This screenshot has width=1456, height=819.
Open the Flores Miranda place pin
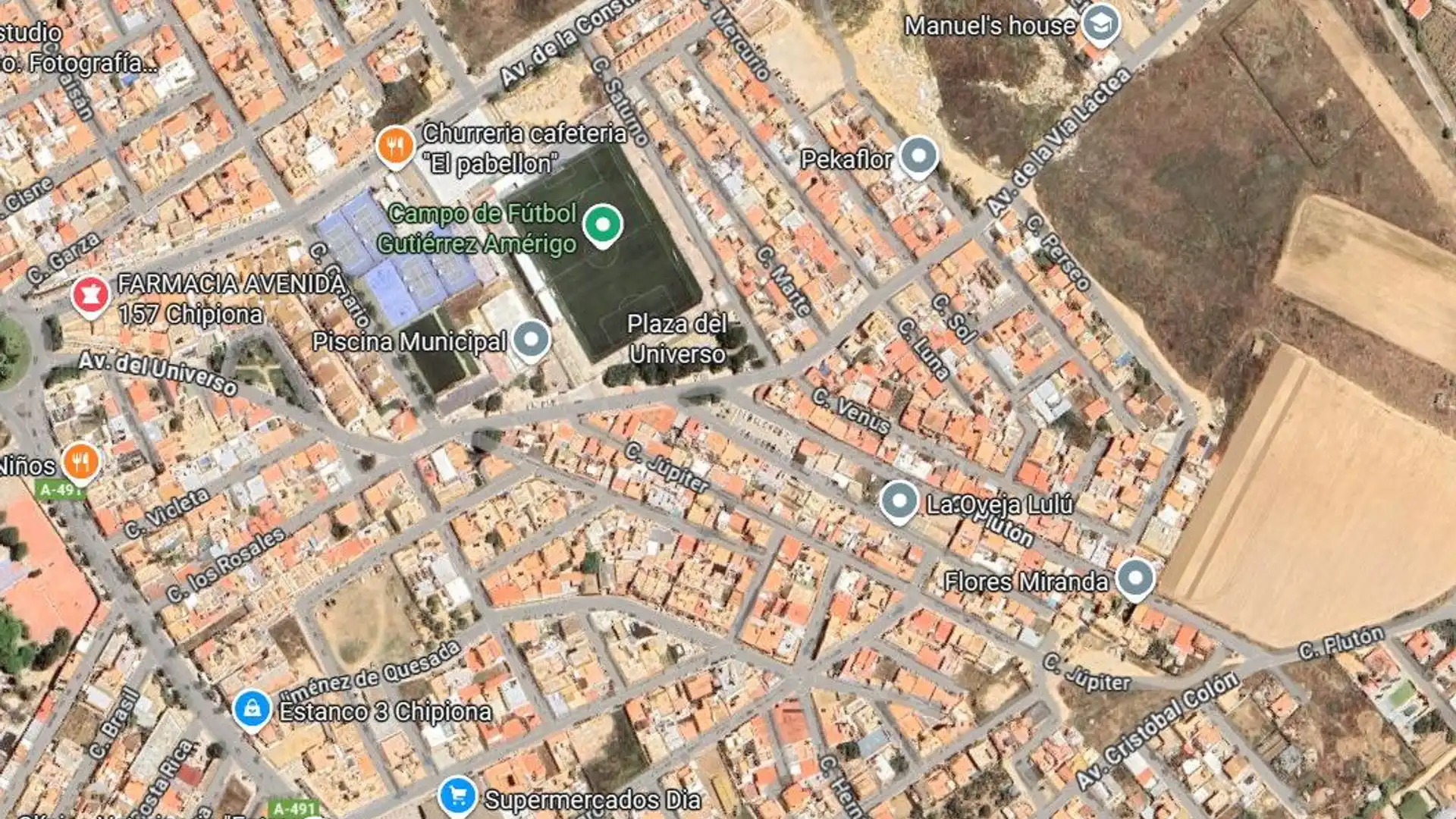click(1135, 579)
